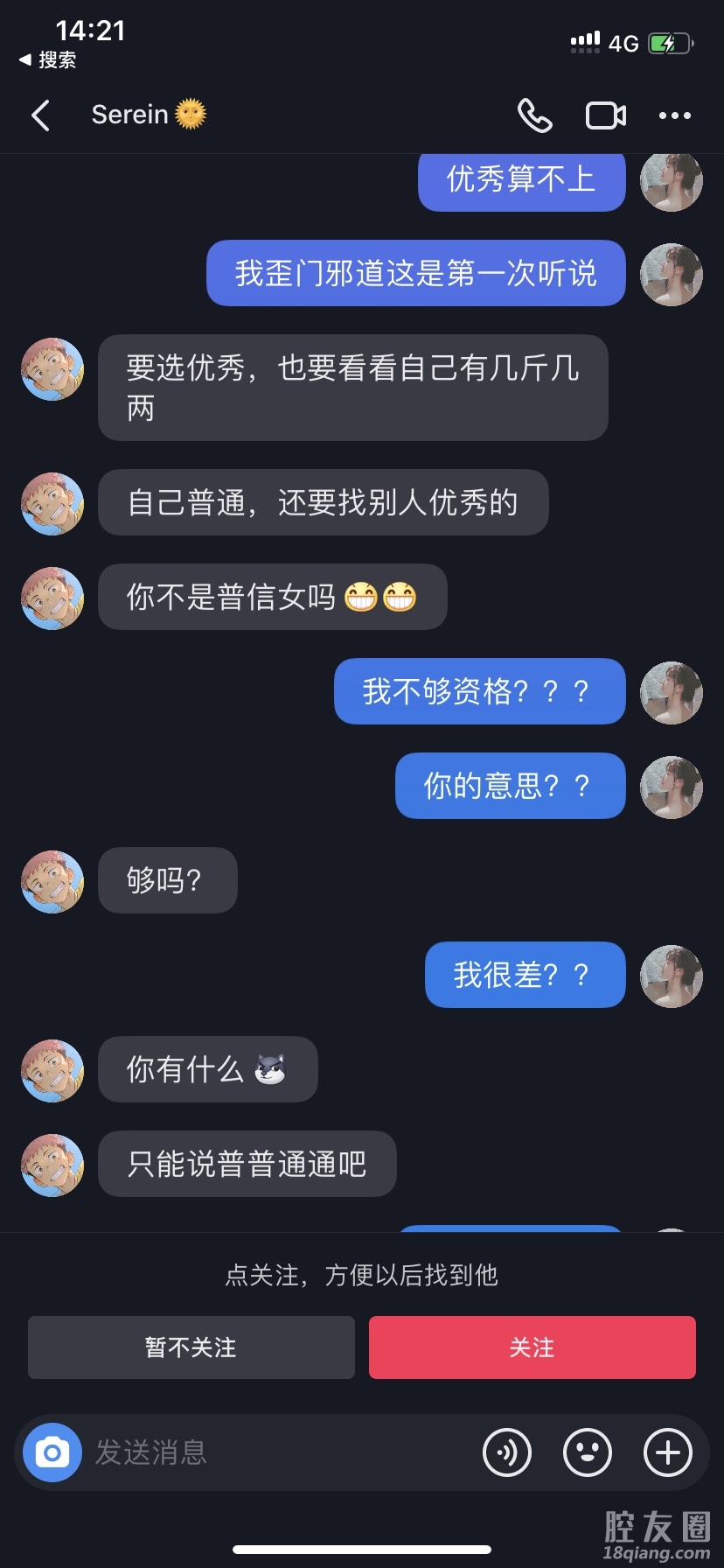Screen dimensions: 724x1568
Task: Start a voice call with Serein
Action: click(534, 115)
